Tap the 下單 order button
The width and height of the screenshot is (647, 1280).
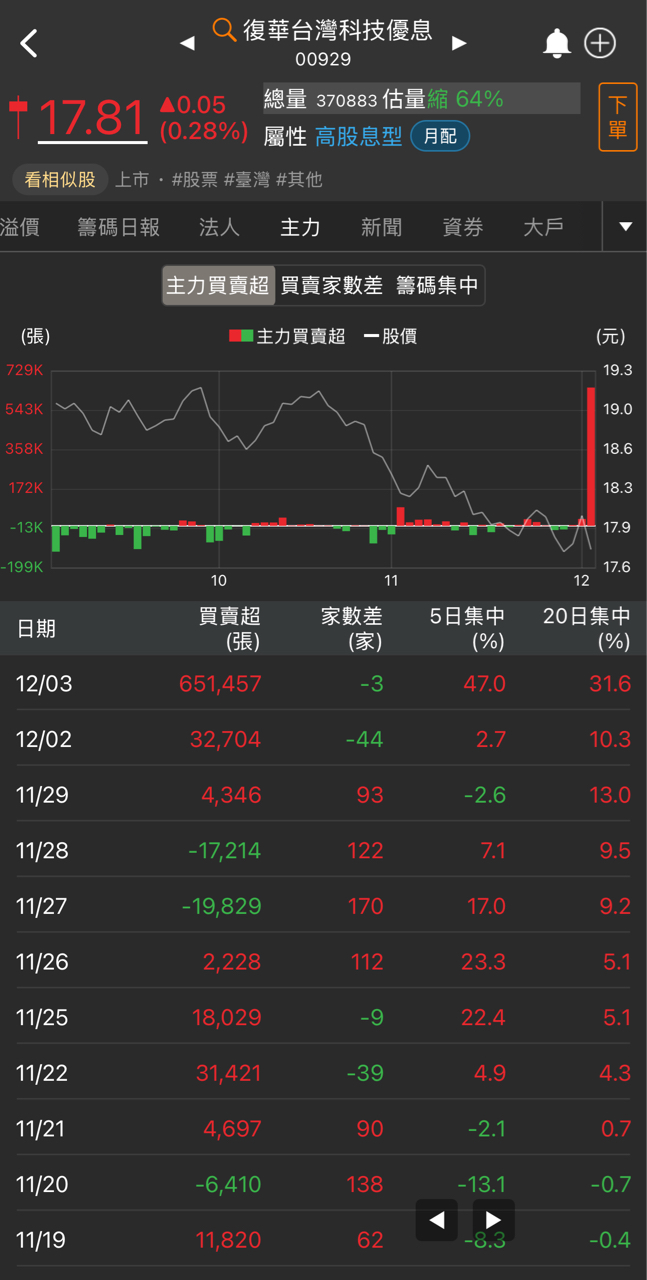coord(617,117)
